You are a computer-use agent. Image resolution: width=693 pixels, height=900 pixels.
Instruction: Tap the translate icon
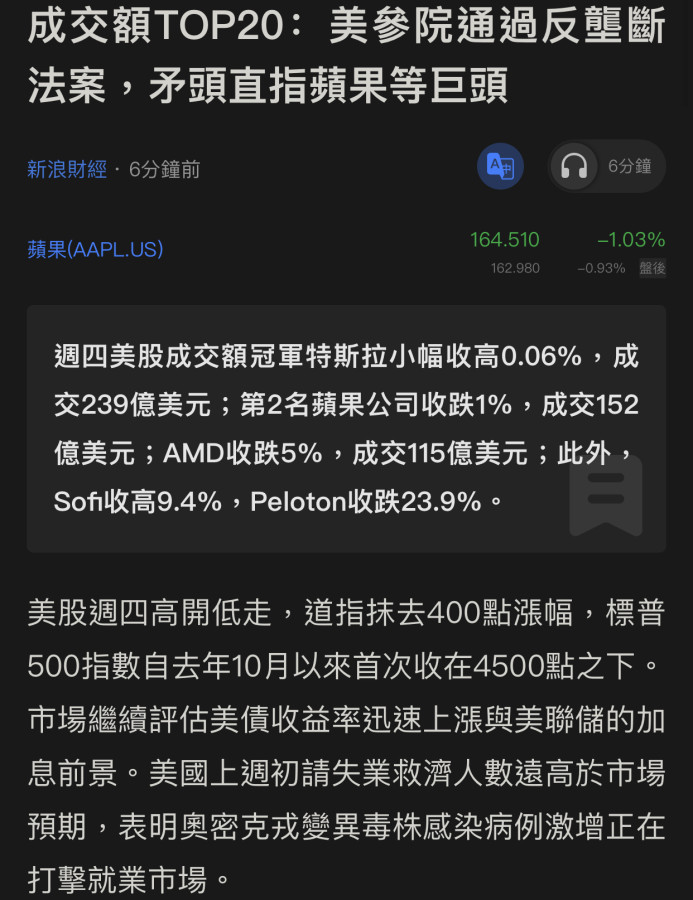click(x=500, y=166)
